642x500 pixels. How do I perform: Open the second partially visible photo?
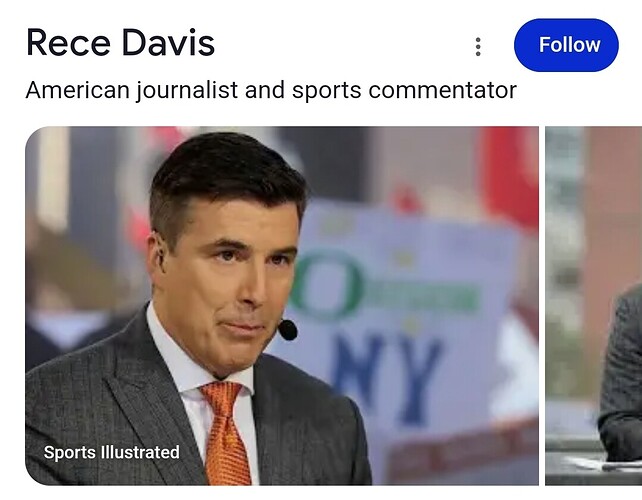[595, 305]
